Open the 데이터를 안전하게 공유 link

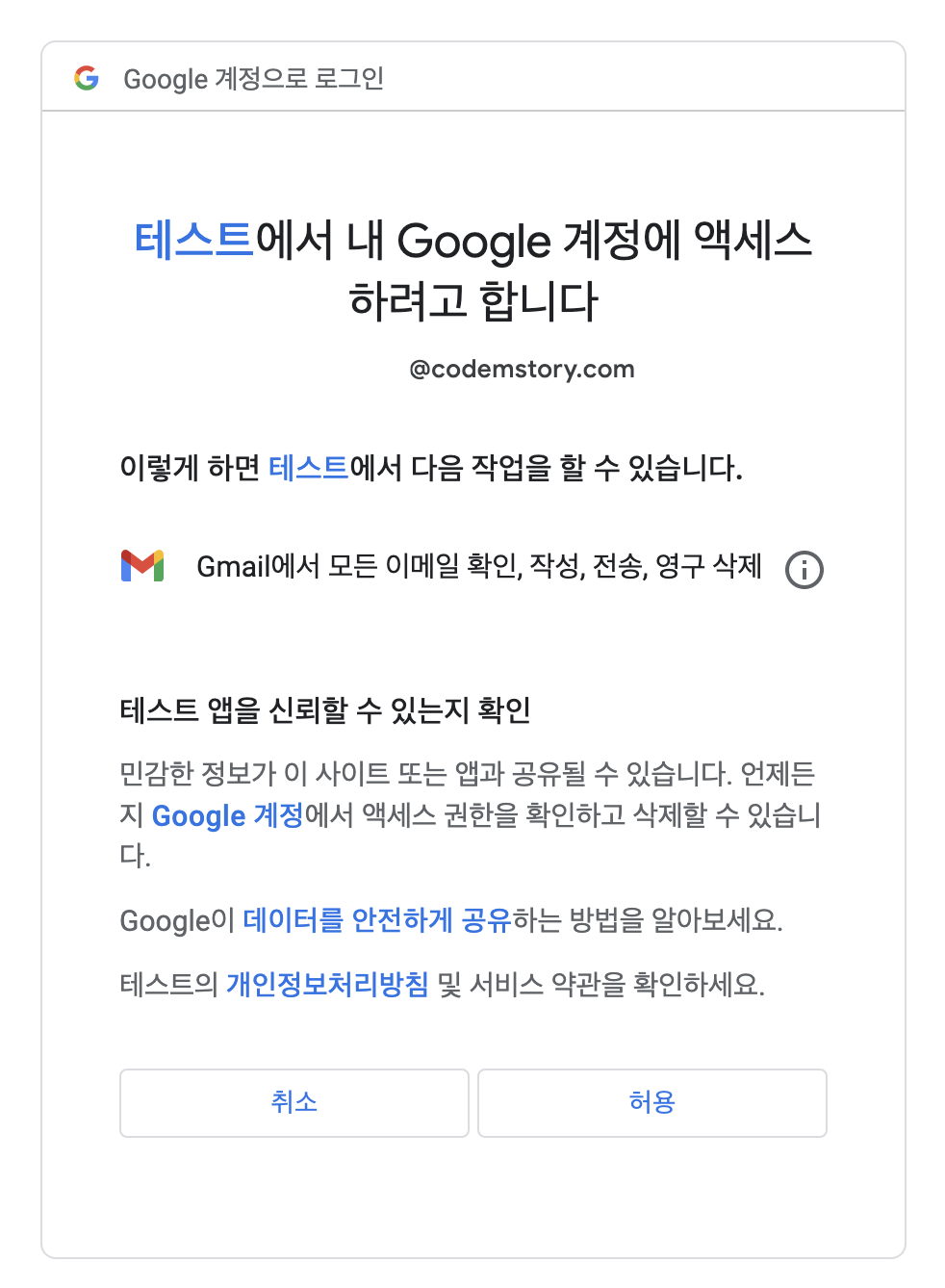376,920
